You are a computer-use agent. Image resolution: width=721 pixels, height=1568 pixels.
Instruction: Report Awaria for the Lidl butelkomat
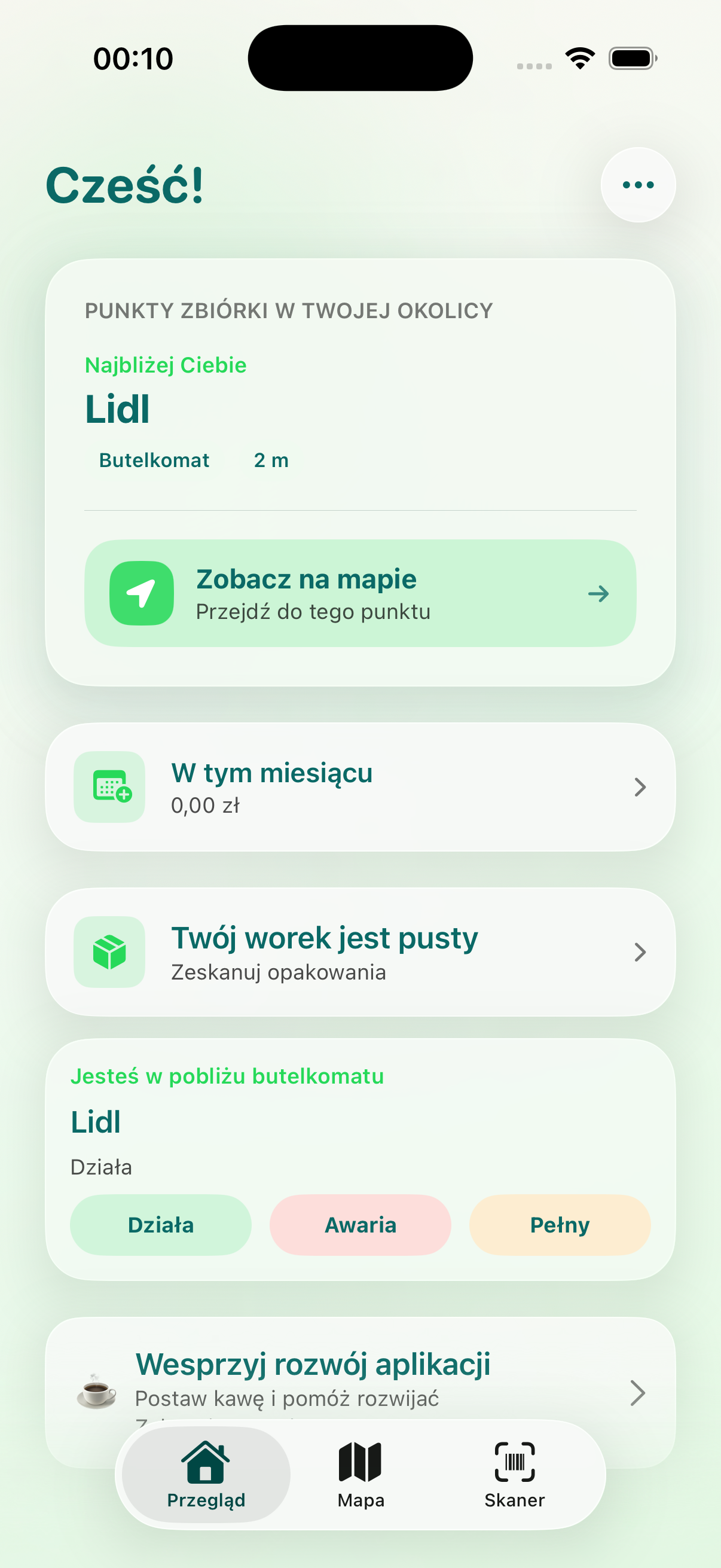(x=360, y=1224)
